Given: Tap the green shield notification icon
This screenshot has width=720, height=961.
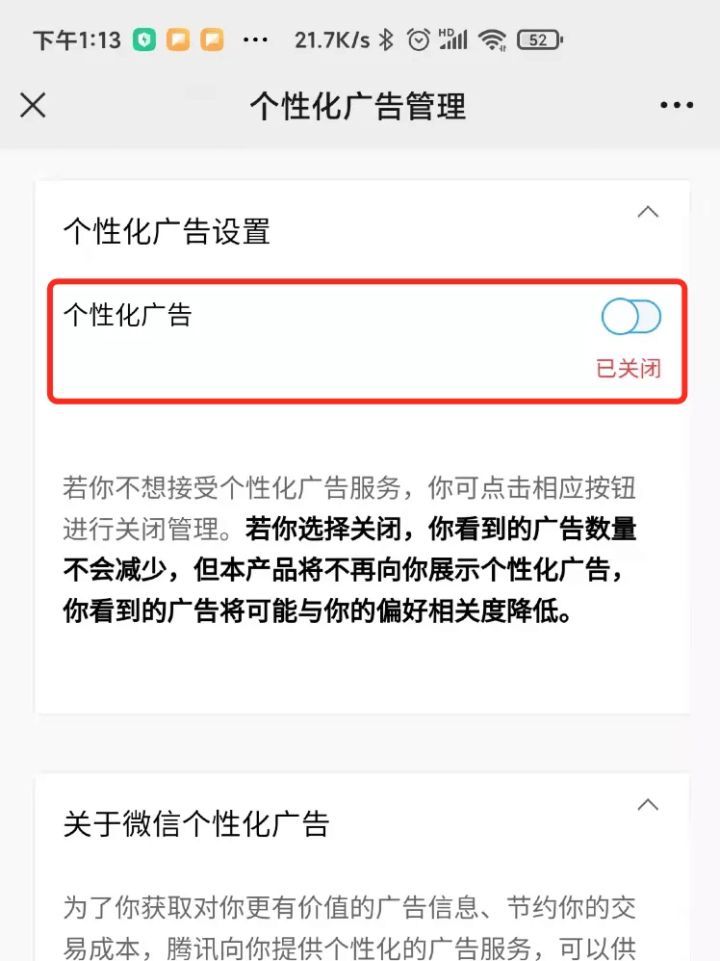Looking at the screenshot, I should click(143, 38).
